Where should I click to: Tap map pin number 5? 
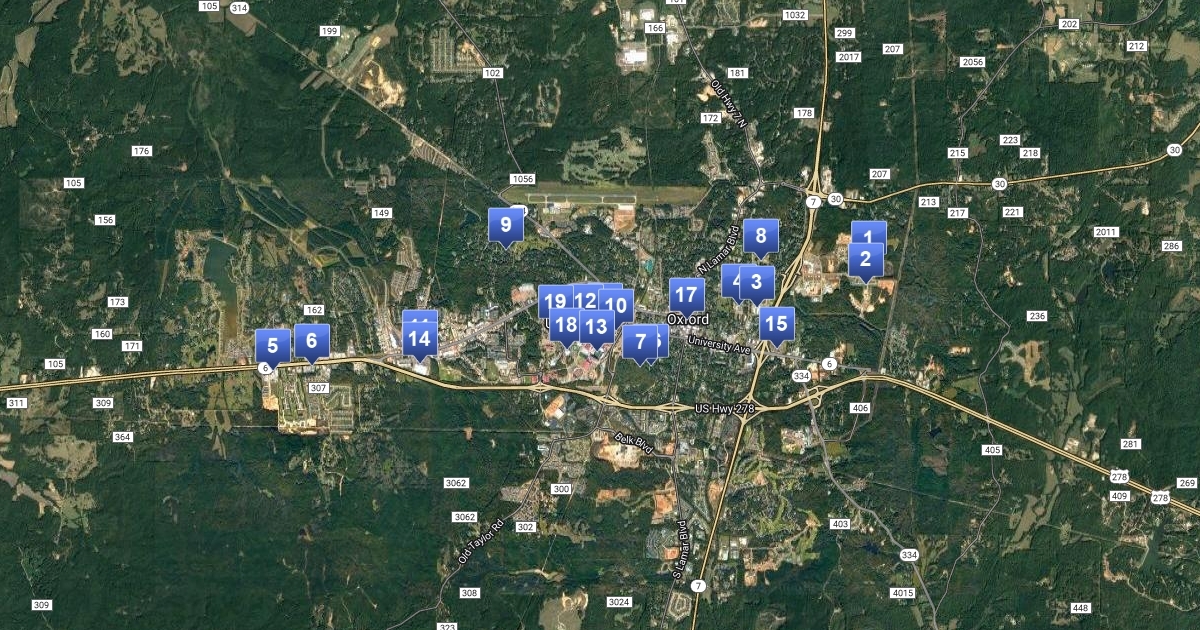(272, 345)
